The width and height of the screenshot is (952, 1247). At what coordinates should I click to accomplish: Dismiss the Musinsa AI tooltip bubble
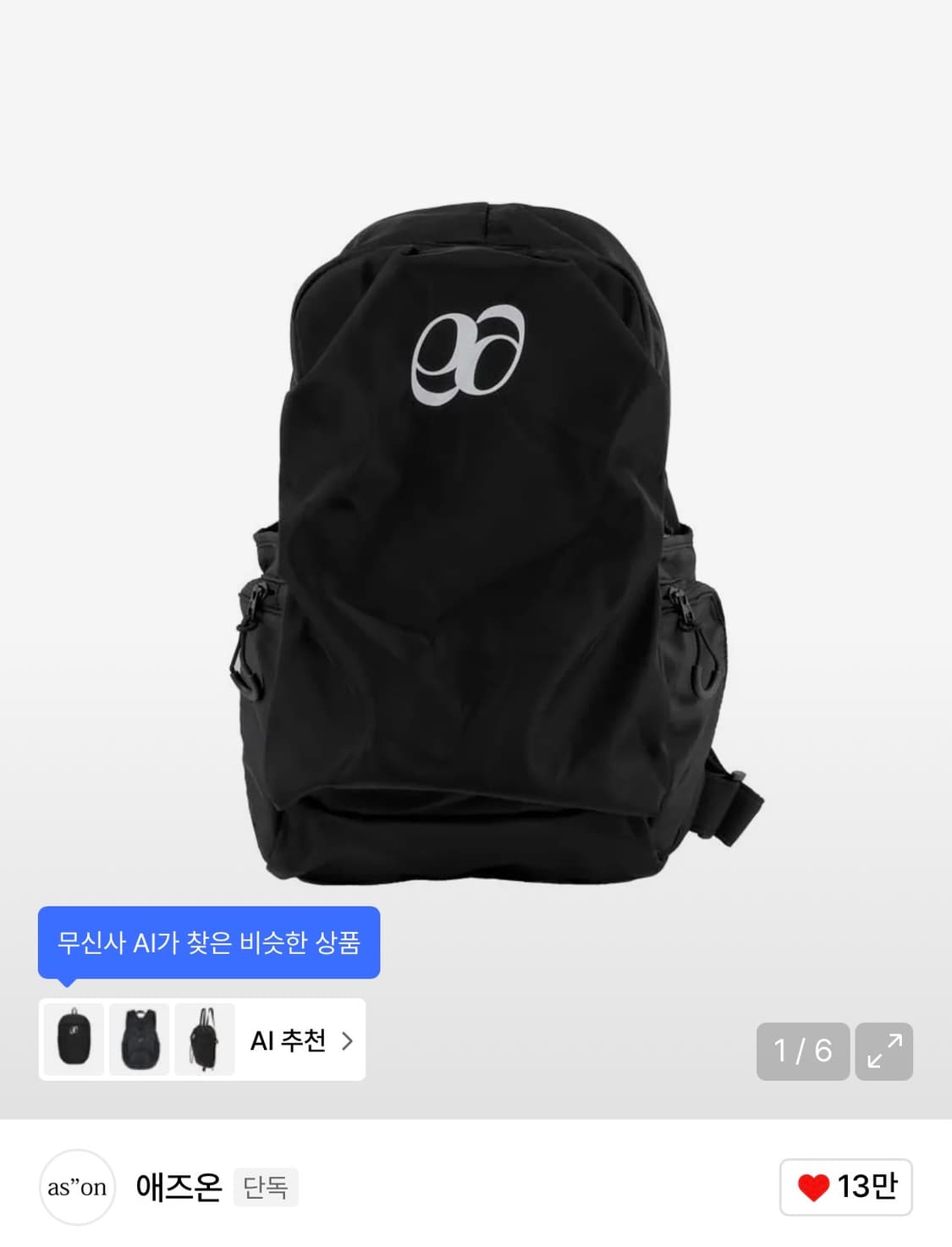(212, 941)
